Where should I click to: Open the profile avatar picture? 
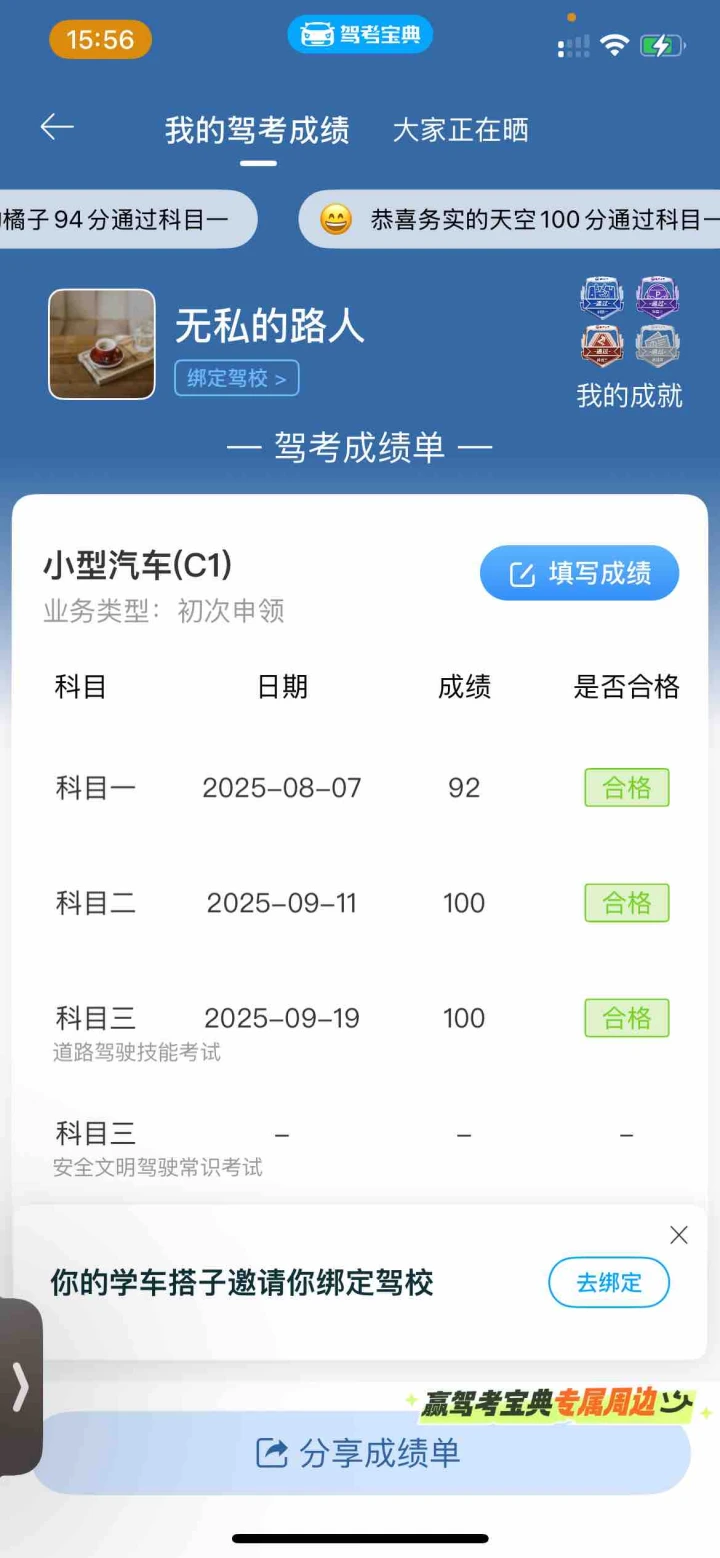102,344
